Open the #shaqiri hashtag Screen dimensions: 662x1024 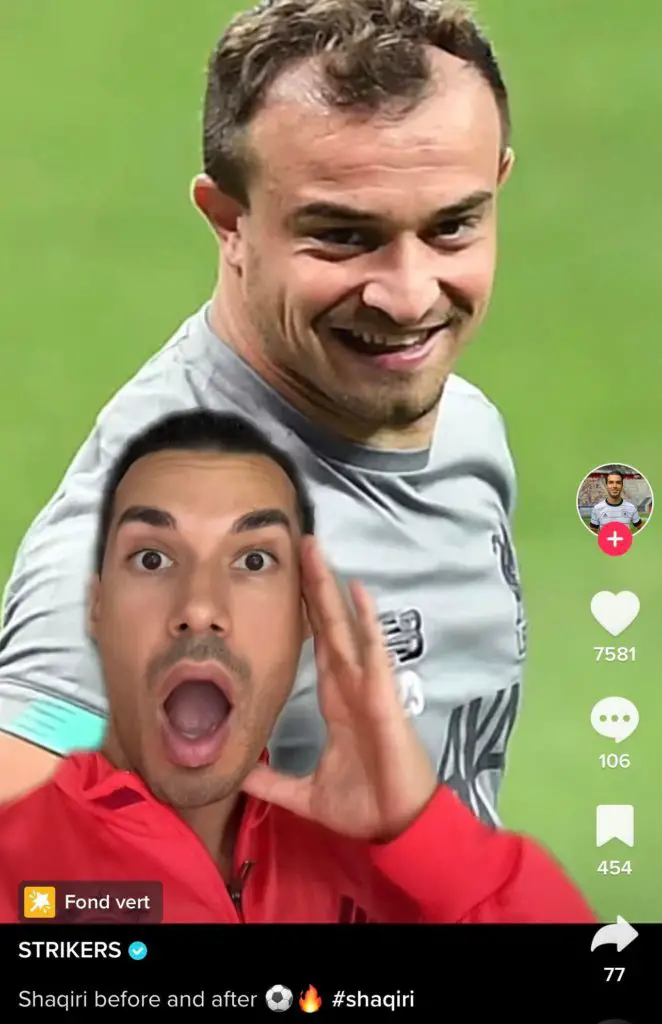coord(372,999)
